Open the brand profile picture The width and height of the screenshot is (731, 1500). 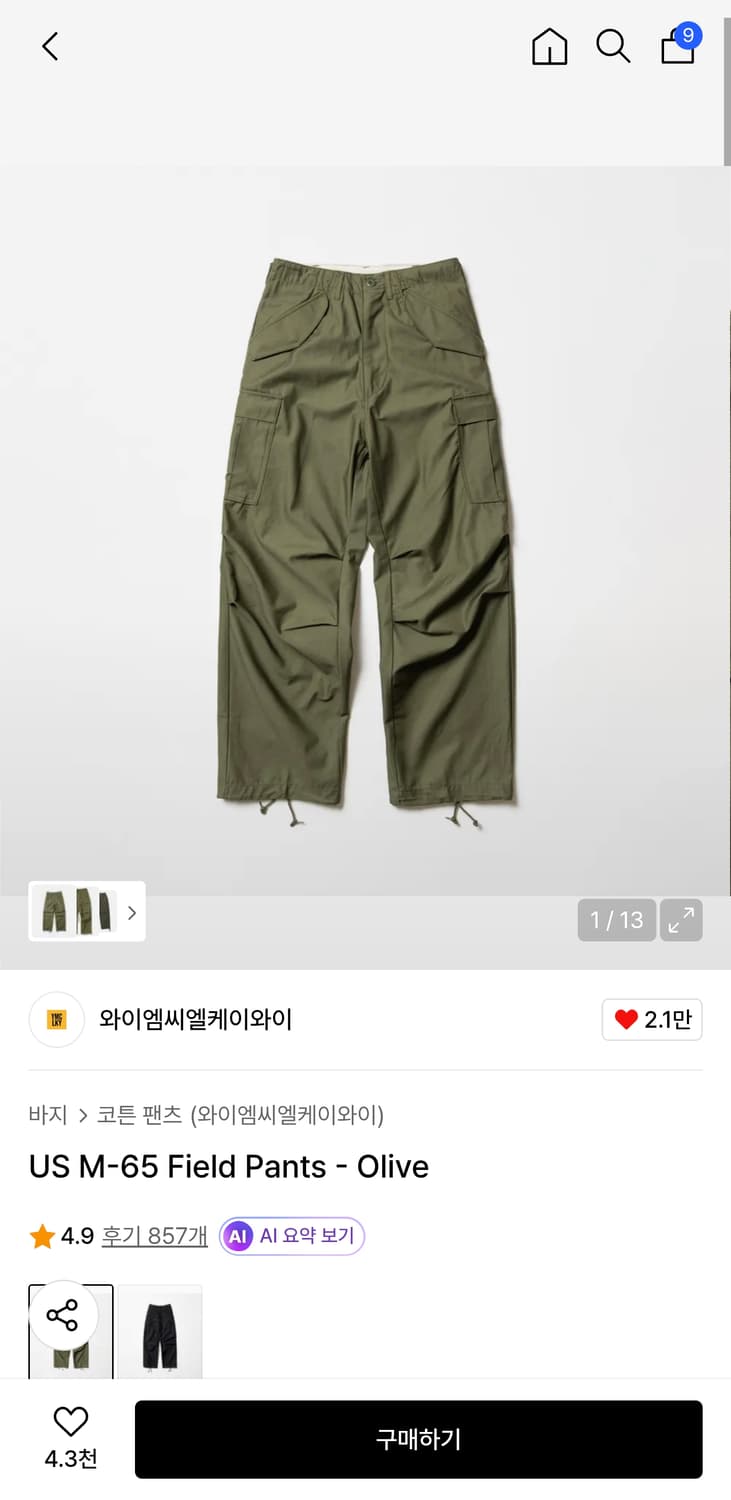[x=56, y=1019]
